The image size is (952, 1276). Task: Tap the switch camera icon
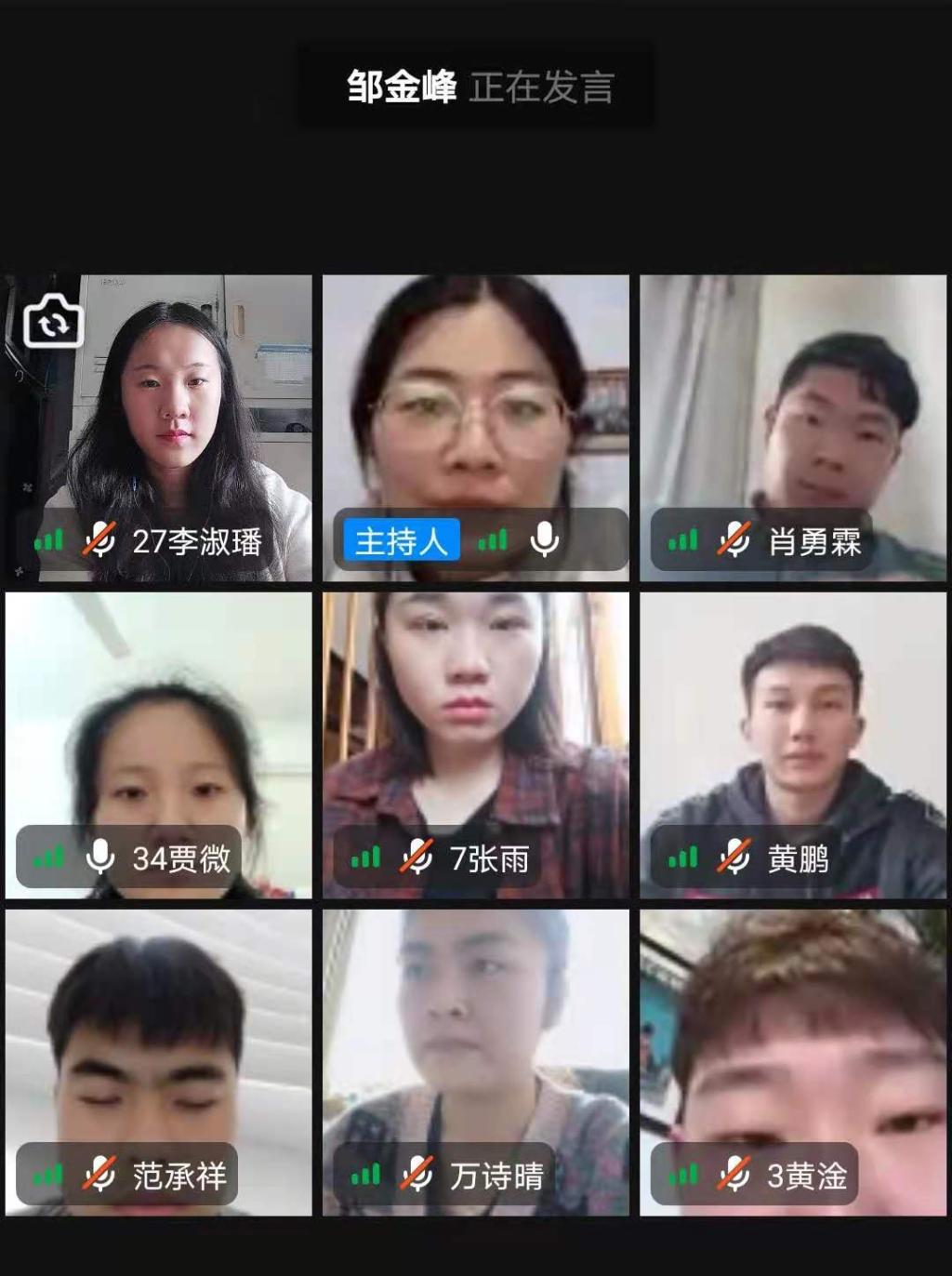click(53, 322)
